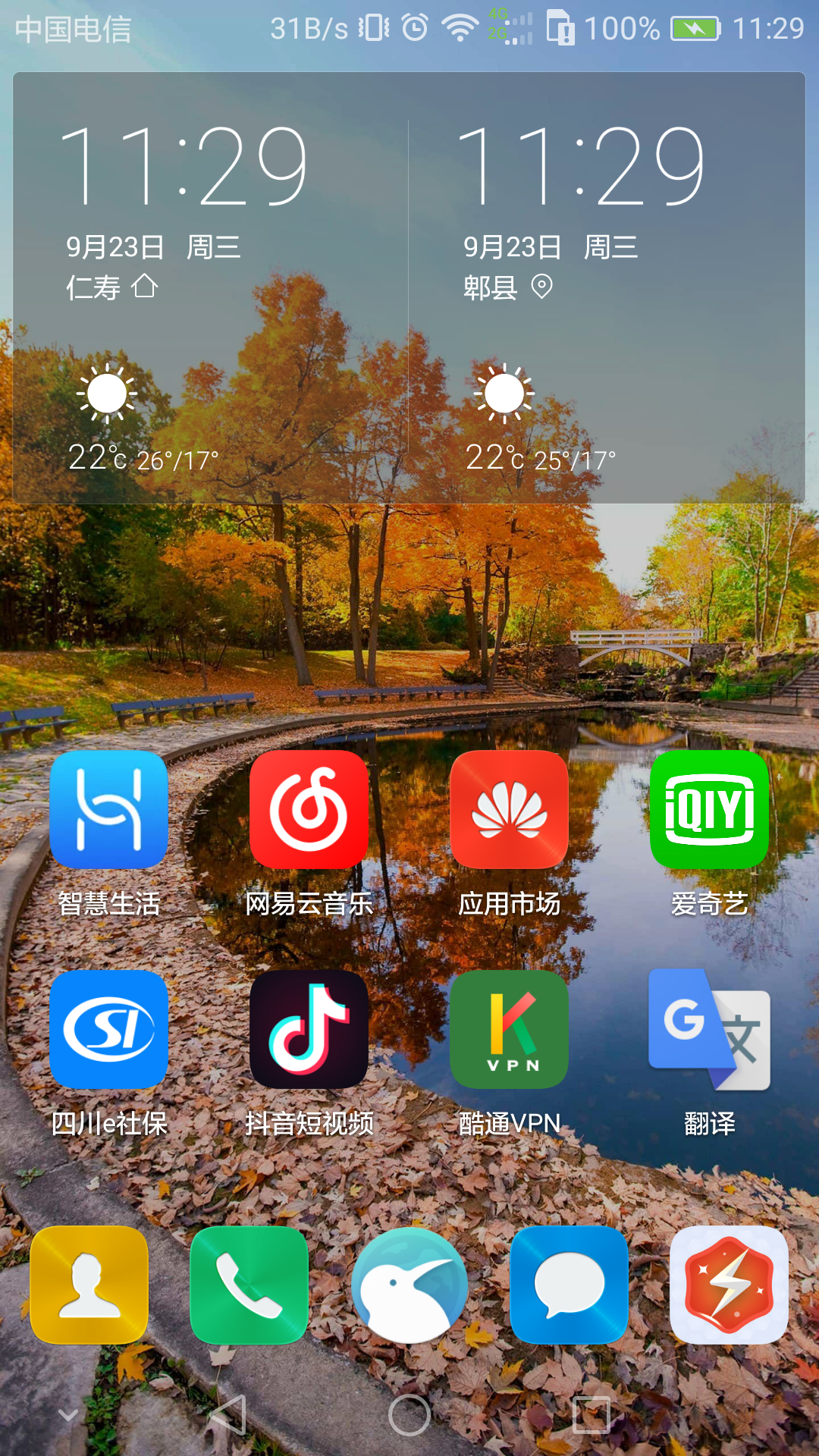Open the 酷通VPN app

pyautogui.click(x=509, y=1029)
